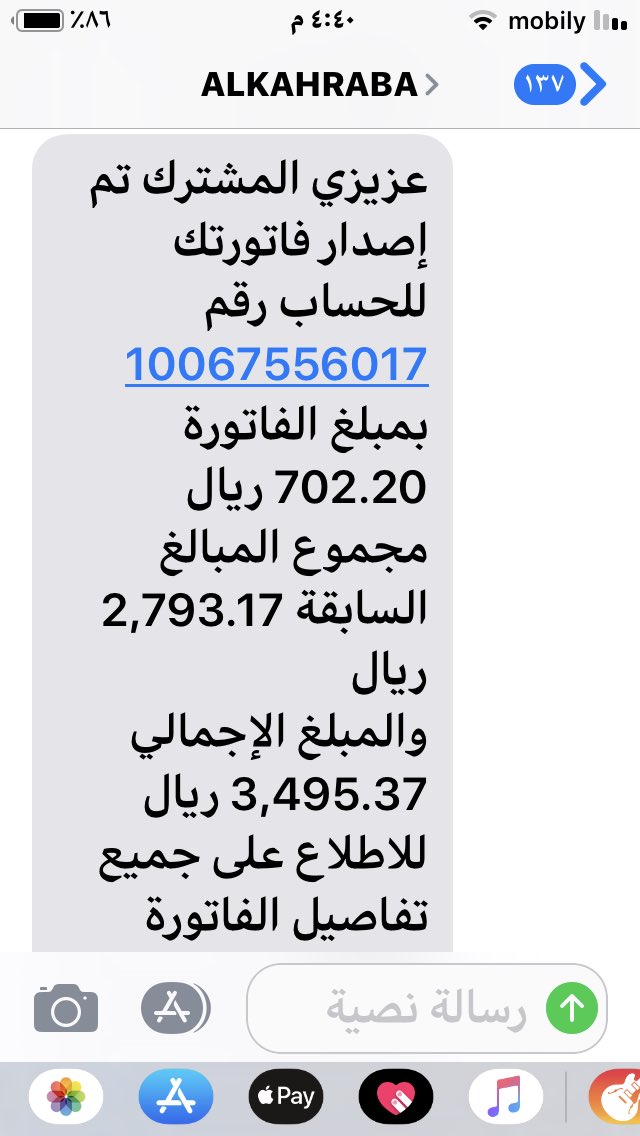The width and height of the screenshot is (640, 1136).
Task: Toggle the iMessage apps drawer icon
Action: (174, 1008)
